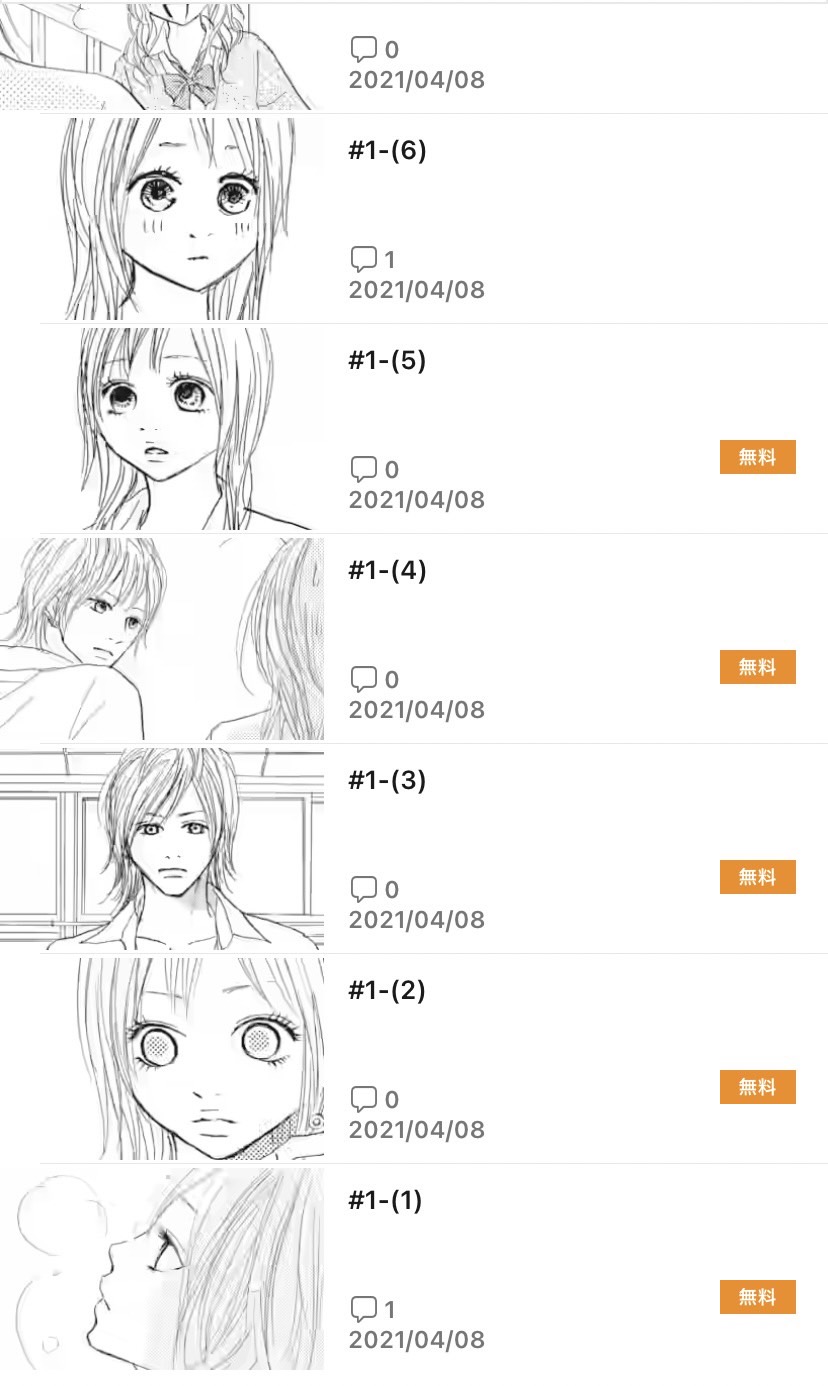View comments on episode #1-(6)
The image size is (828, 1386).
tap(373, 260)
